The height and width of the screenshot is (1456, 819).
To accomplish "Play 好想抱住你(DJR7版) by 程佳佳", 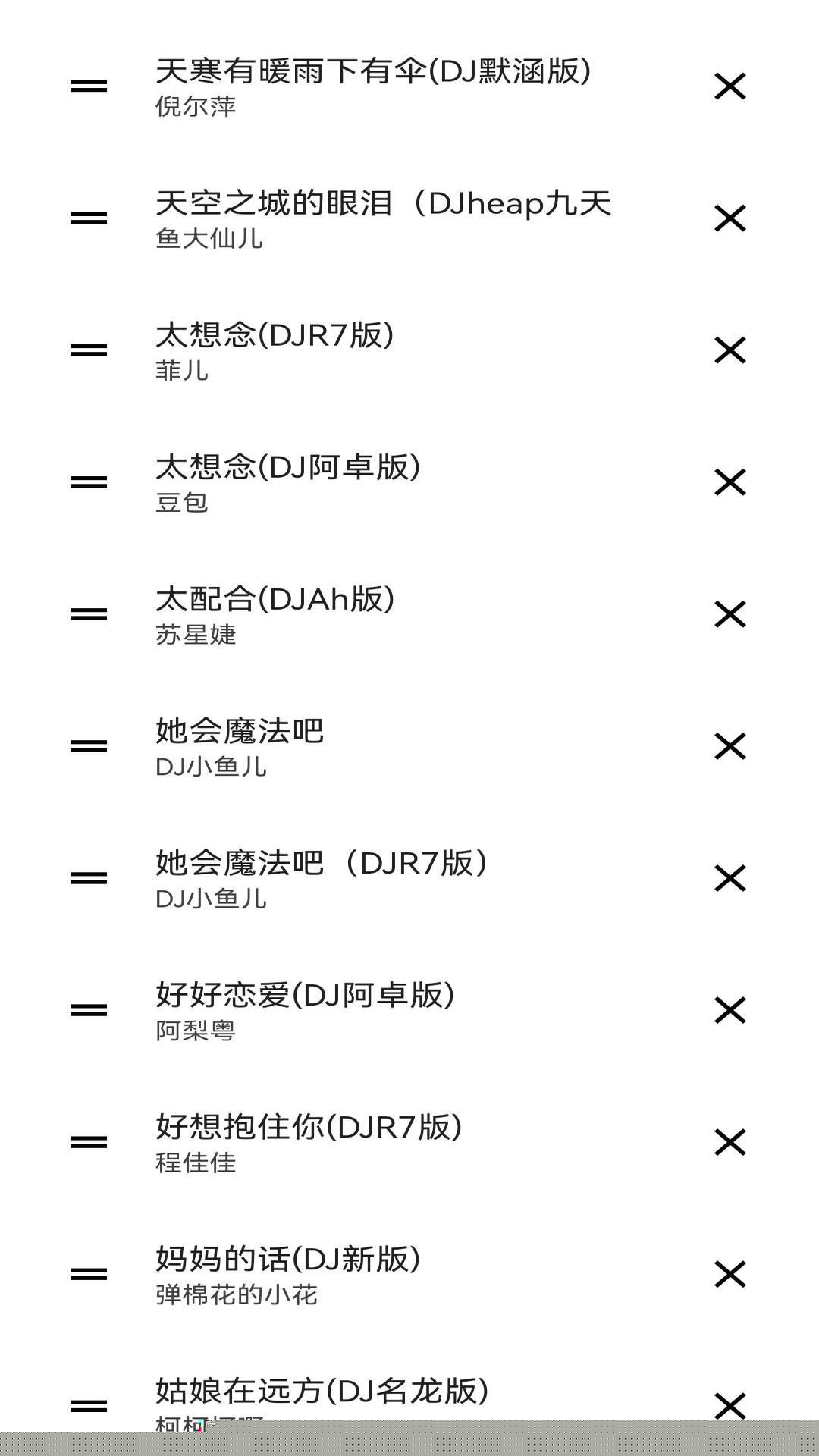I will tap(309, 1142).
